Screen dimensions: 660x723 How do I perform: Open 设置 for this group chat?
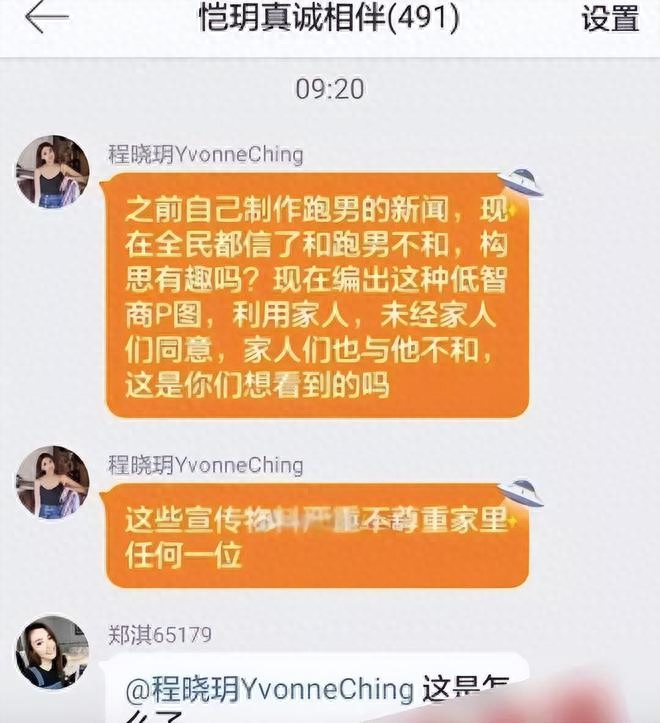(x=609, y=19)
